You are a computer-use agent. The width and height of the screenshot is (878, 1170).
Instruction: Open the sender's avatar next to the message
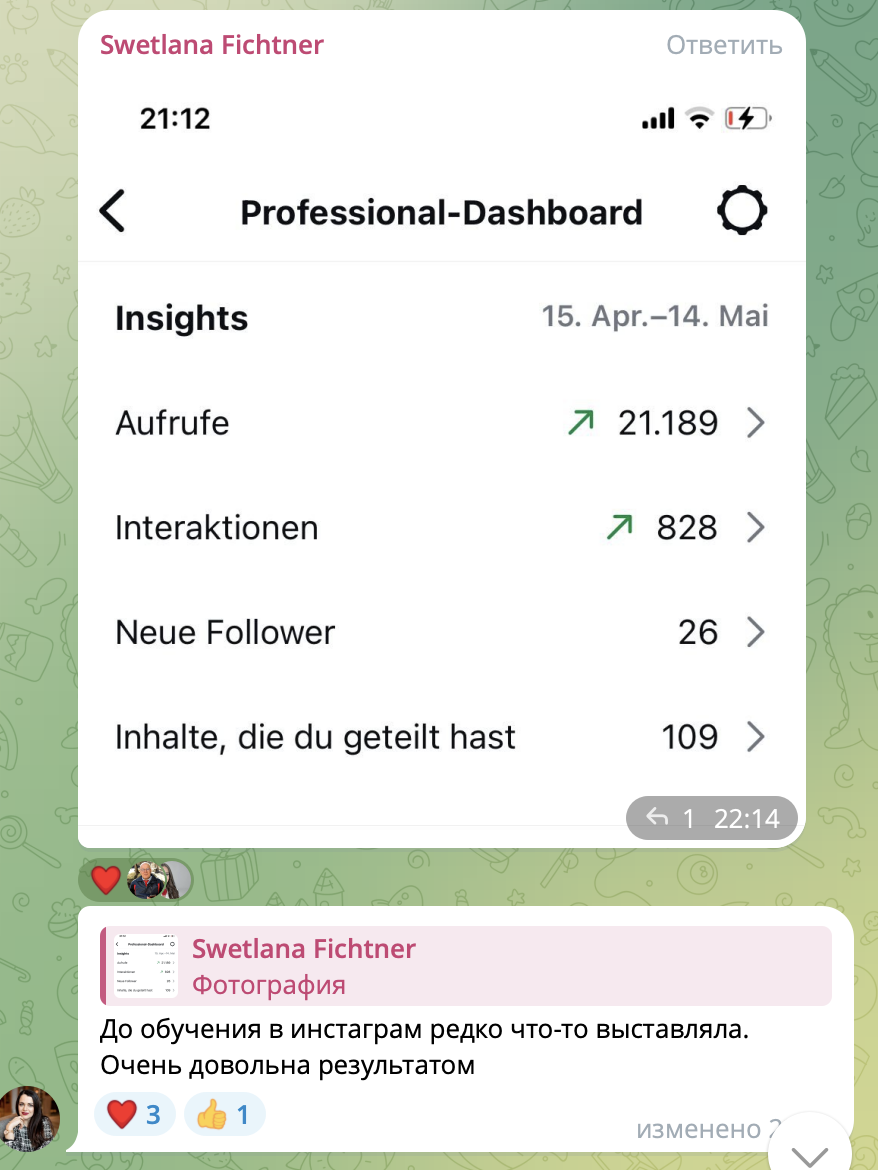click(29, 1117)
